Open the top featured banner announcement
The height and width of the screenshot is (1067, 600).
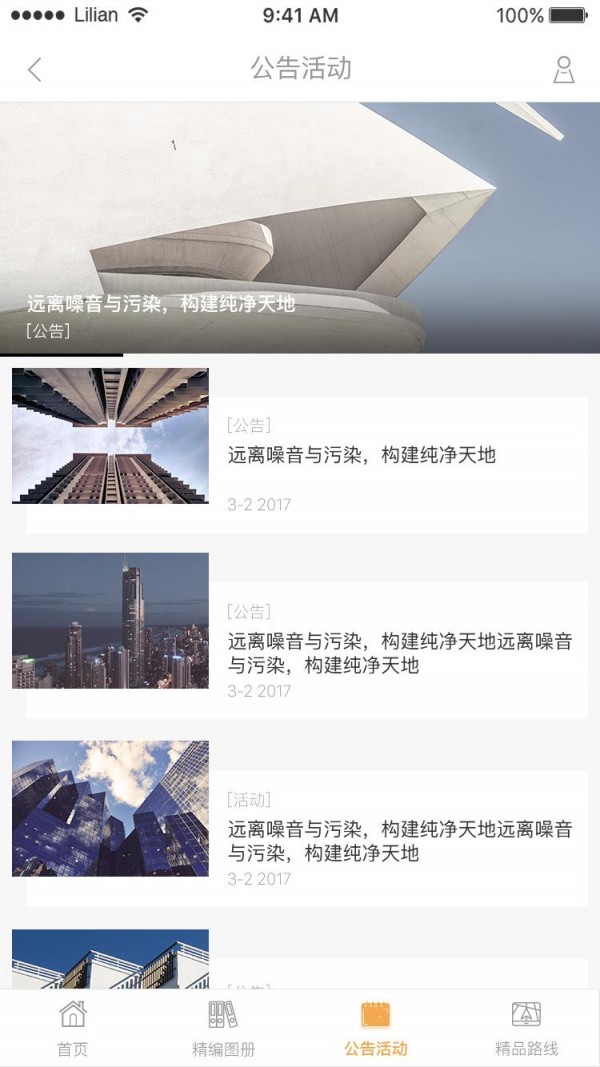[300, 228]
